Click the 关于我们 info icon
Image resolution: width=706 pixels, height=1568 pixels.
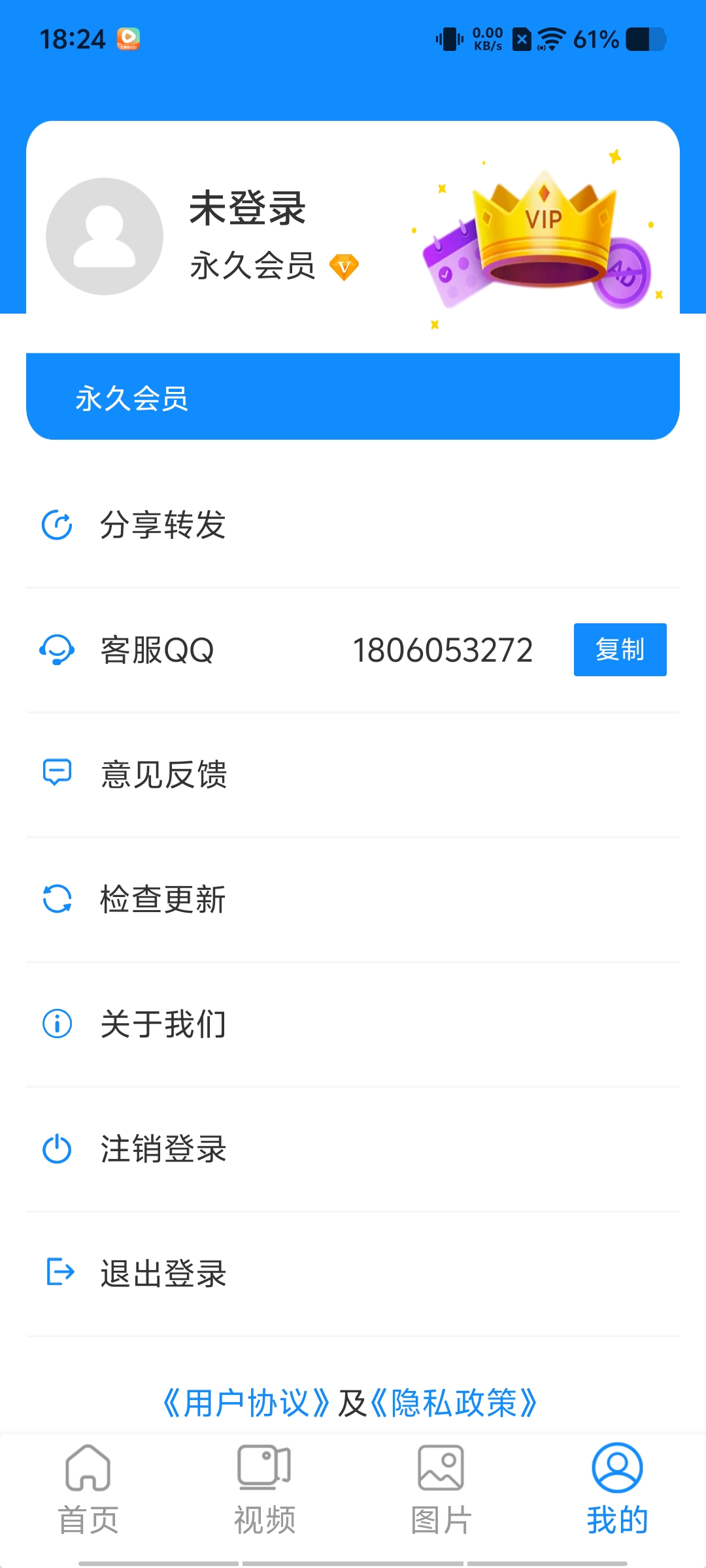coord(57,1024)
